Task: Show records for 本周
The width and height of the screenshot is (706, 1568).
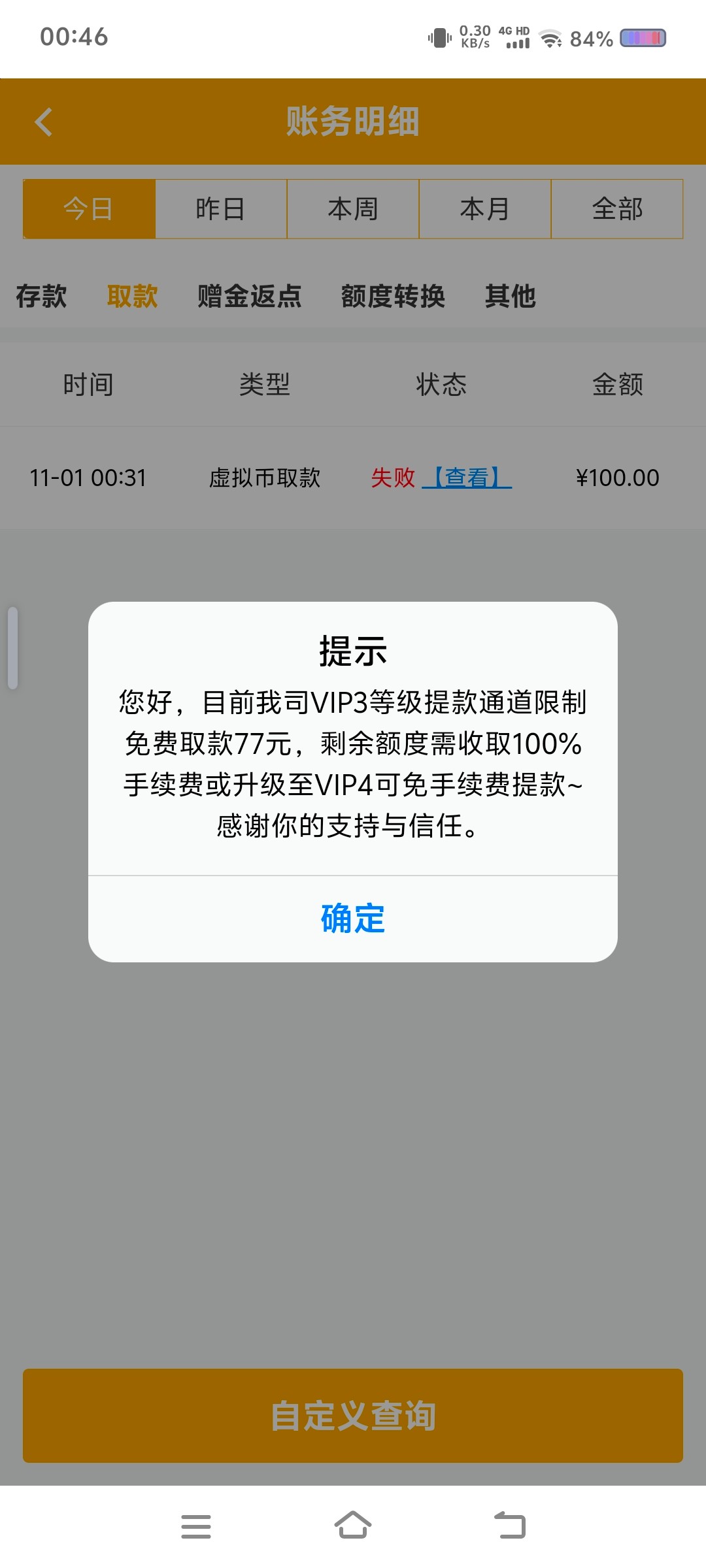Action: [x=353, y=209]
